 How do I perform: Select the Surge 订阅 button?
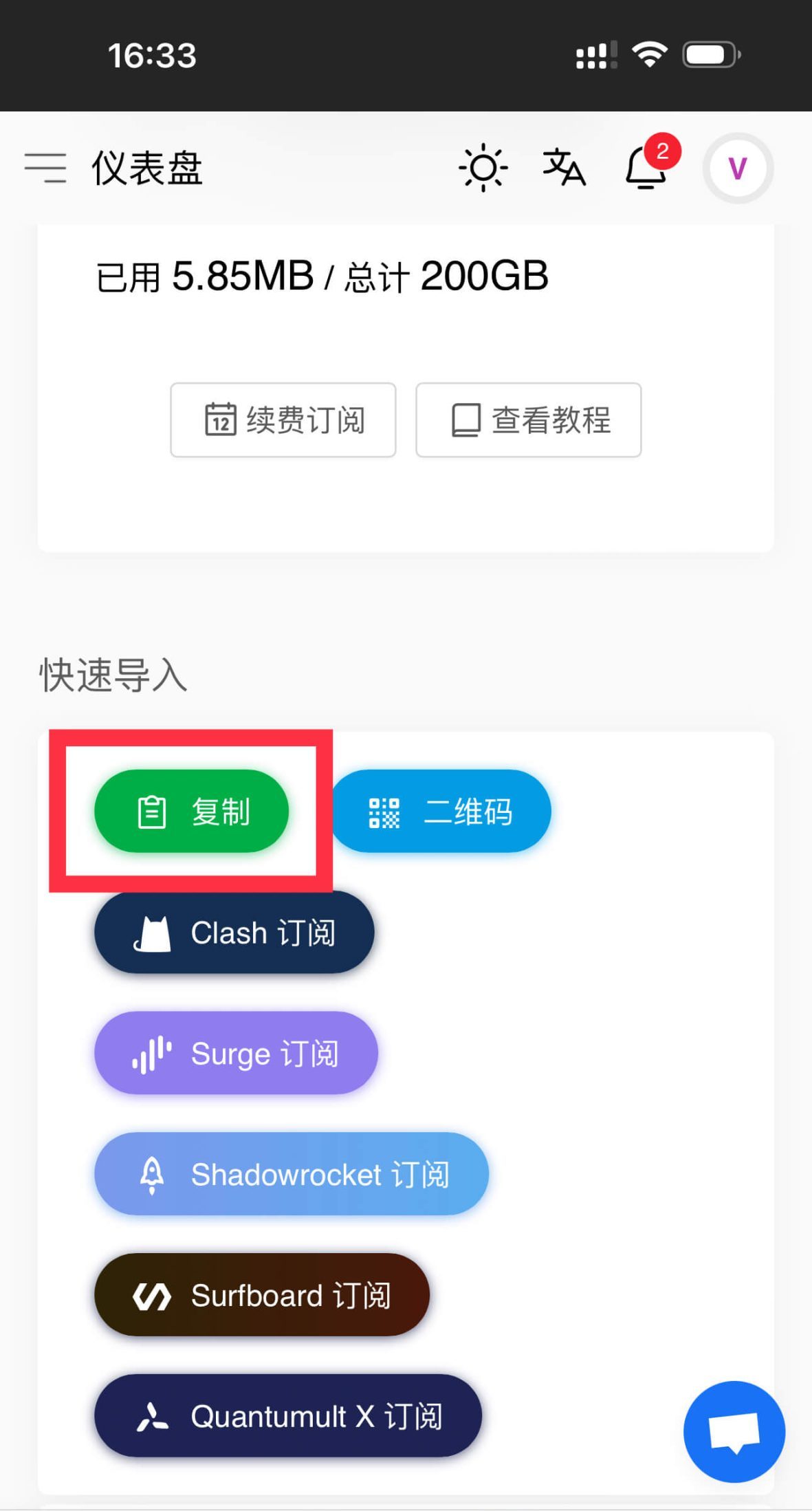point(237,1053)
